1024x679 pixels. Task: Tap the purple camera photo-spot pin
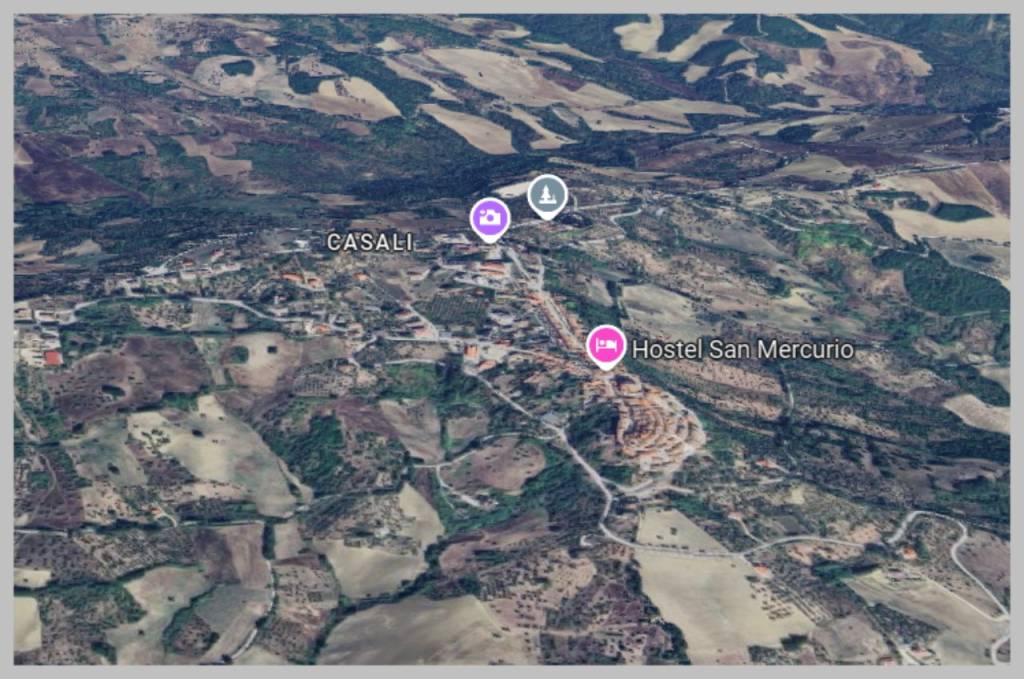490,218
